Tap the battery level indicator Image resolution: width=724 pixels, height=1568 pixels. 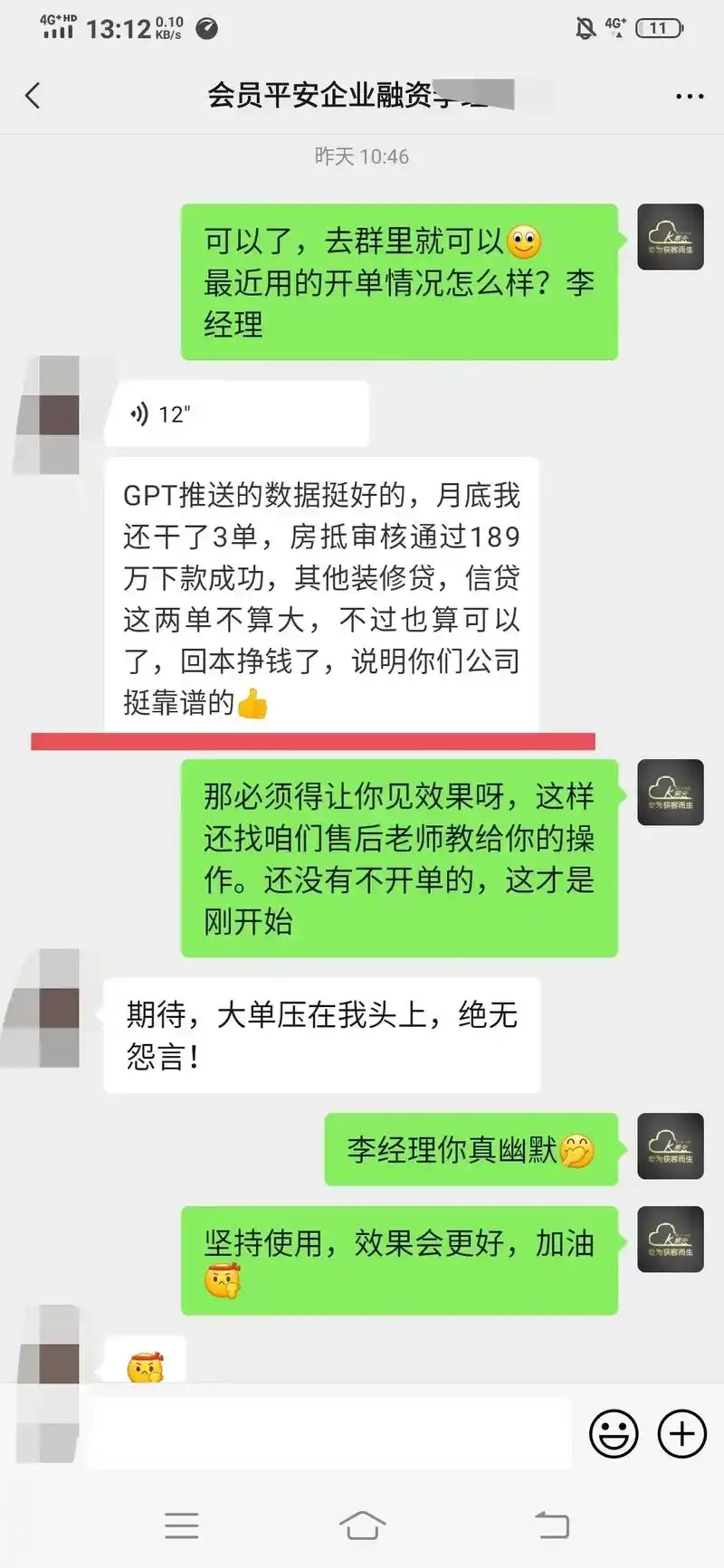tap(660, 27)
